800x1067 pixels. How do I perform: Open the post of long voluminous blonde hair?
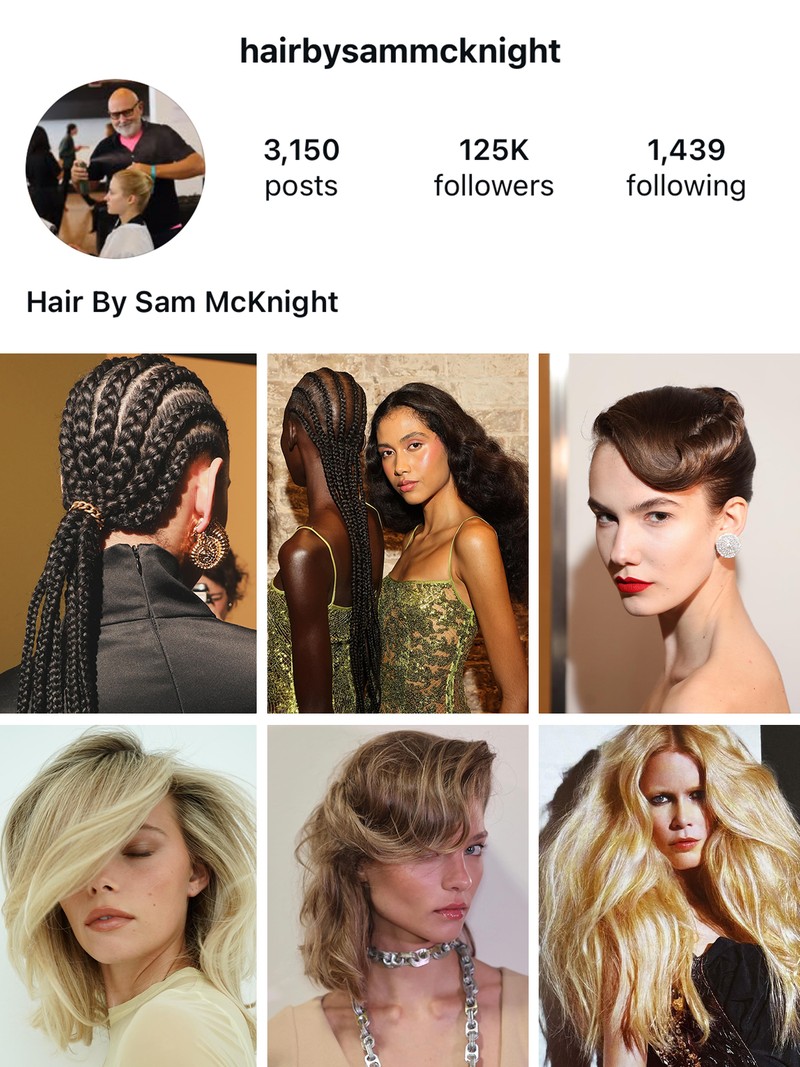[669, 895]
